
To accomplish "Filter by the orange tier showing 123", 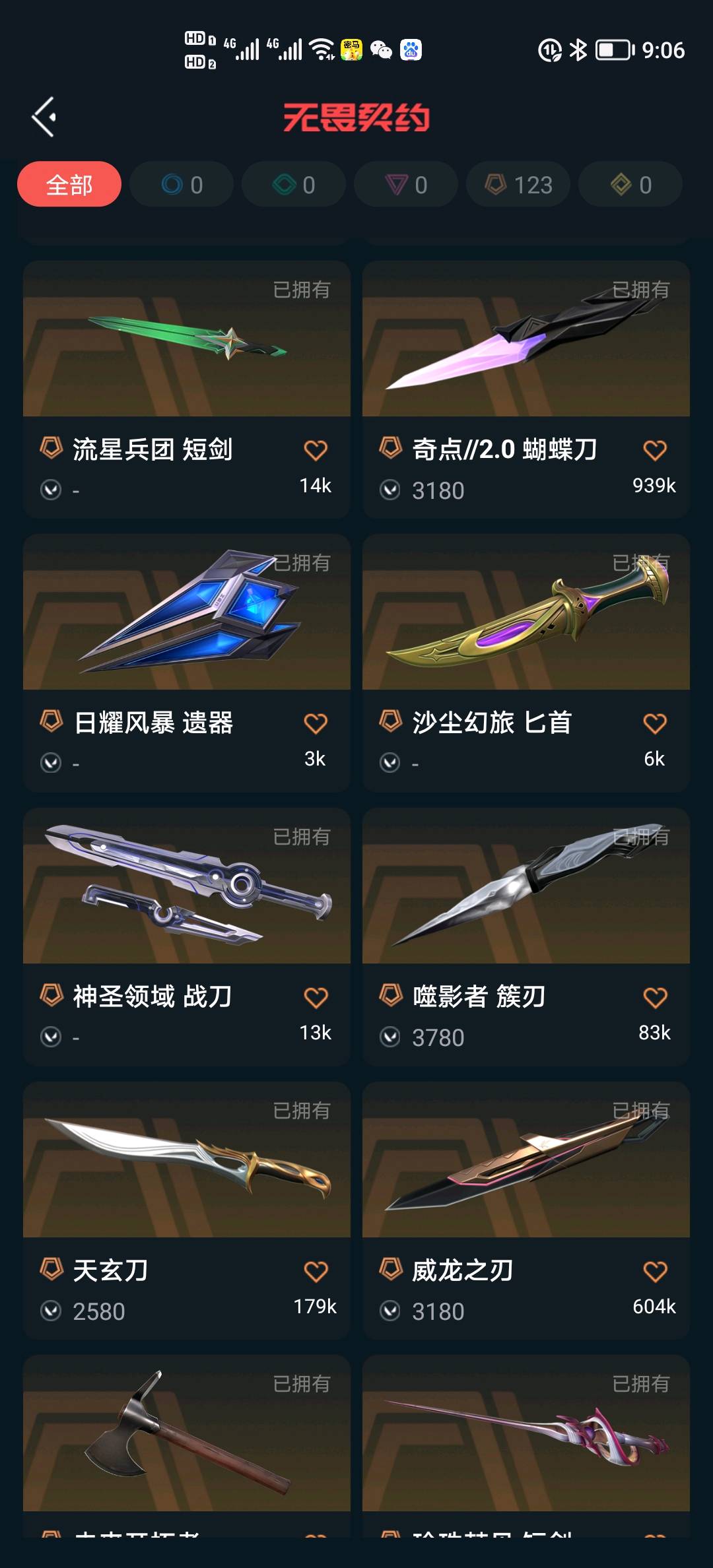I will point(518,185).
